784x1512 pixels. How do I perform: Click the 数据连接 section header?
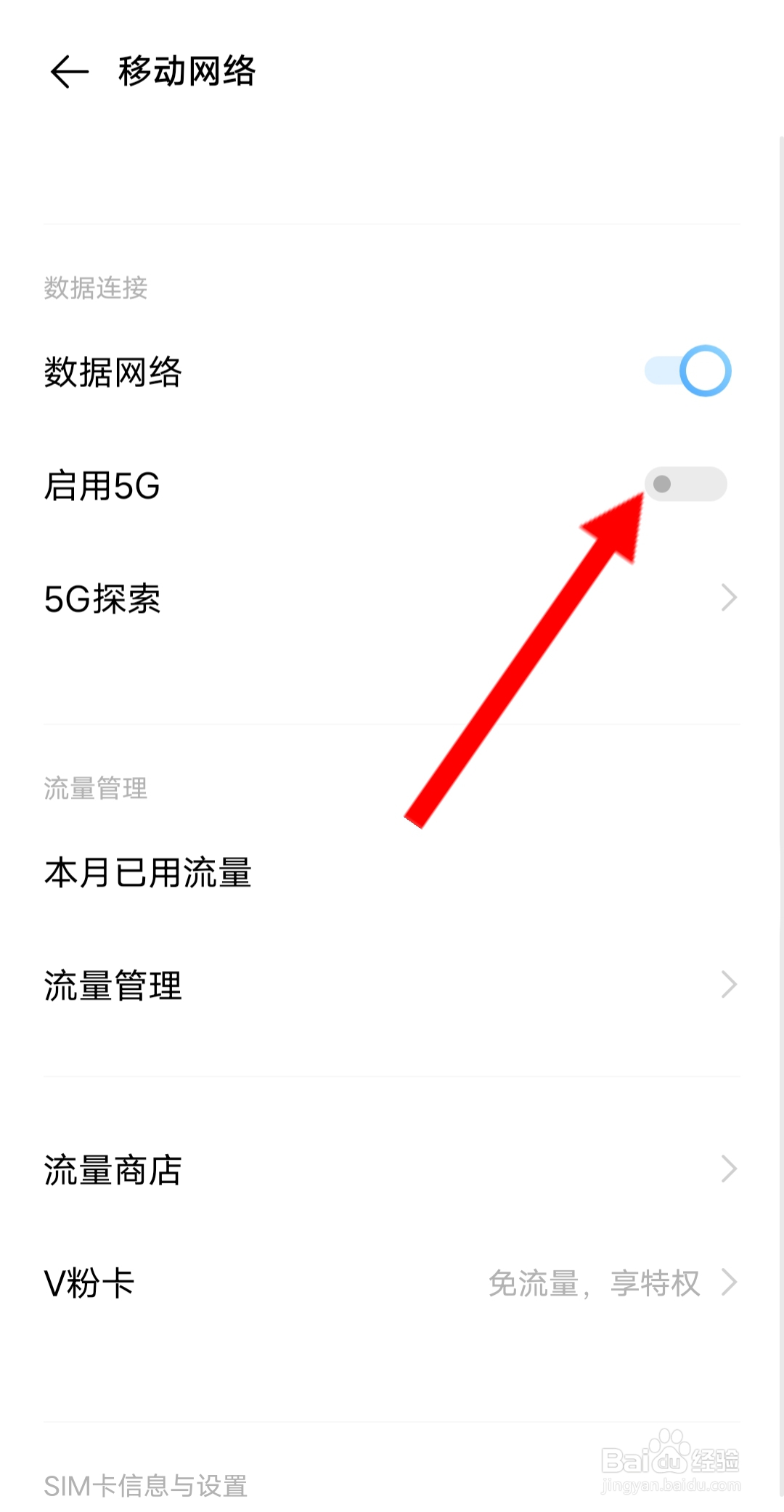[96, 288]
